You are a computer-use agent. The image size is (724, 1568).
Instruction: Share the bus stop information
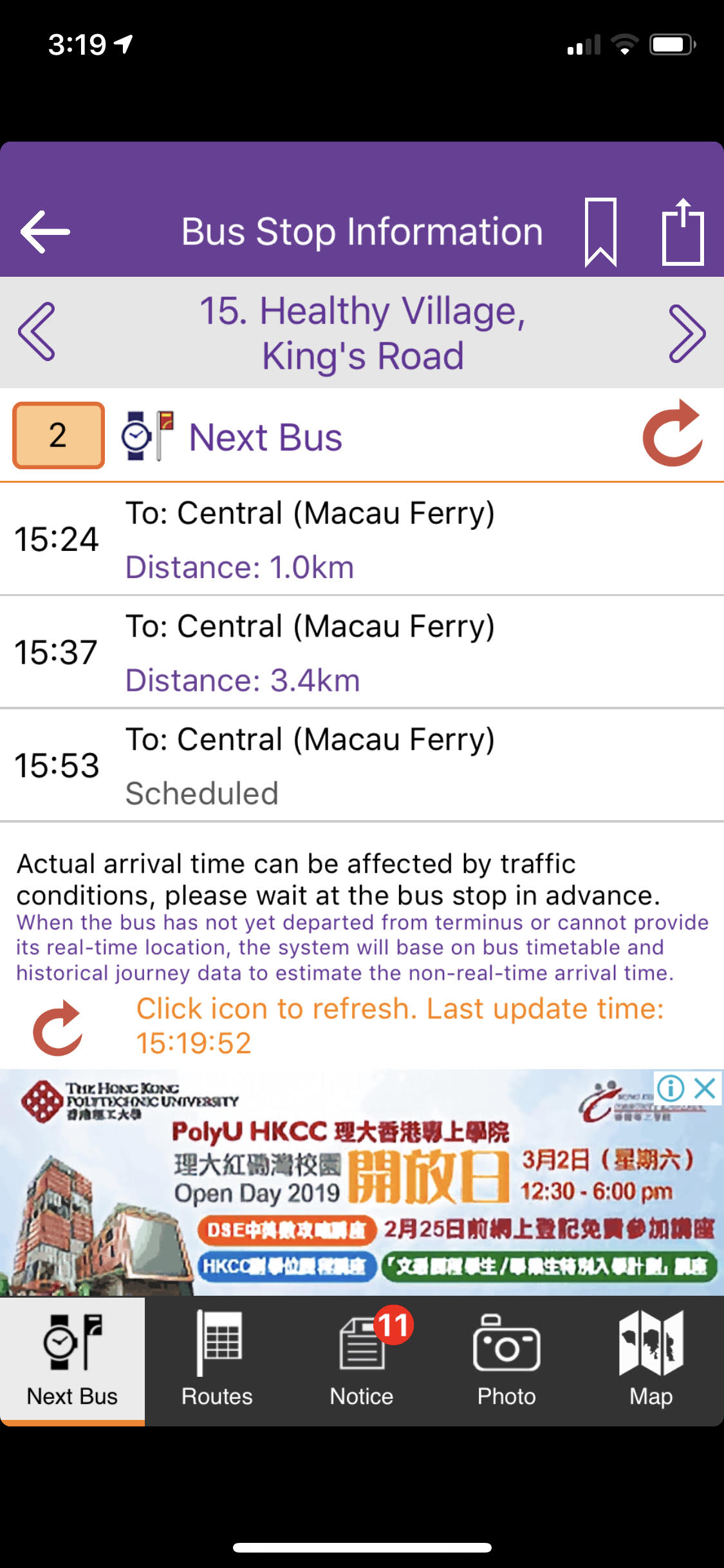683,232
